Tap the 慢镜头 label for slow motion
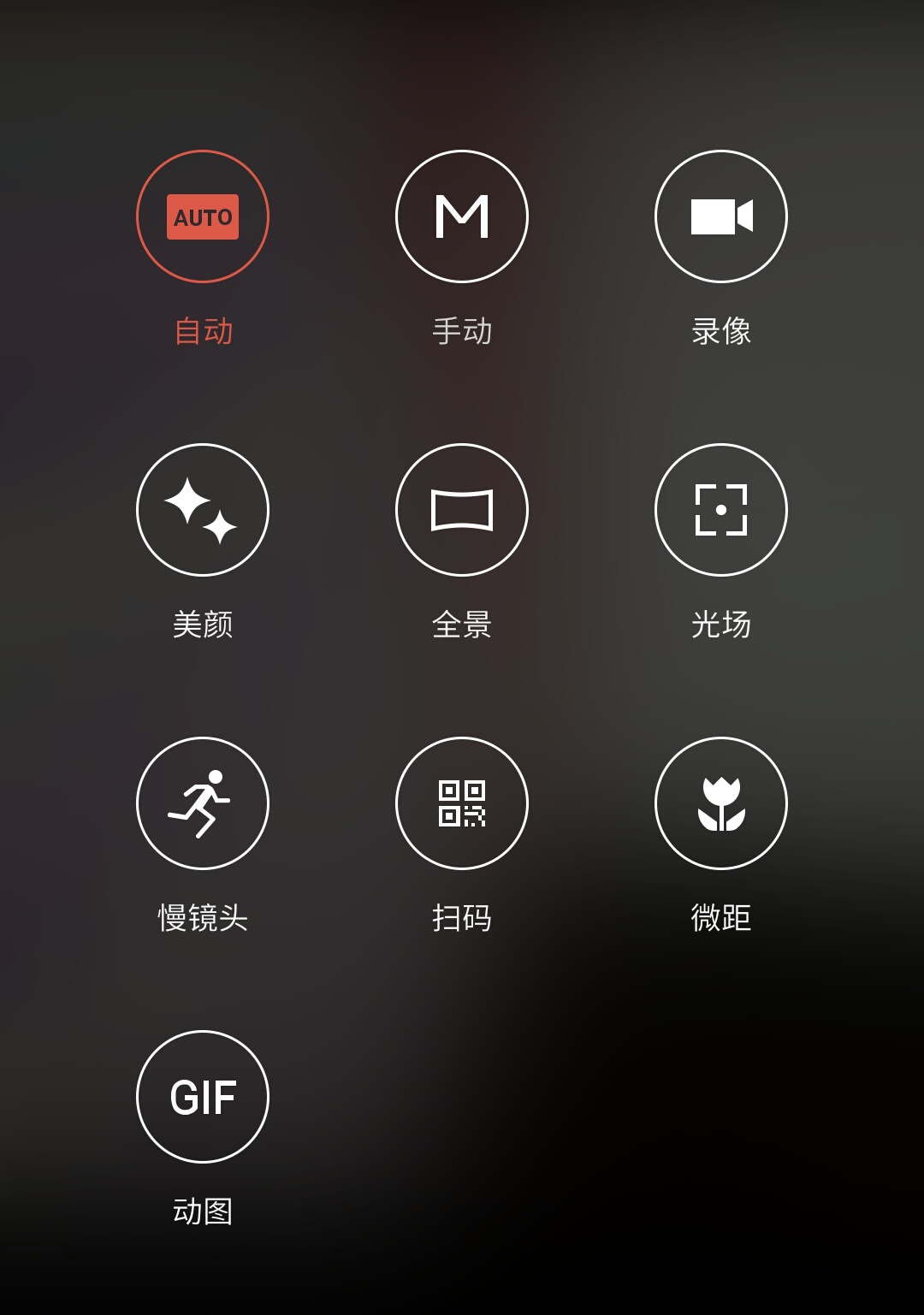This screenshot has width=924, height=1315. click(202, 918)
